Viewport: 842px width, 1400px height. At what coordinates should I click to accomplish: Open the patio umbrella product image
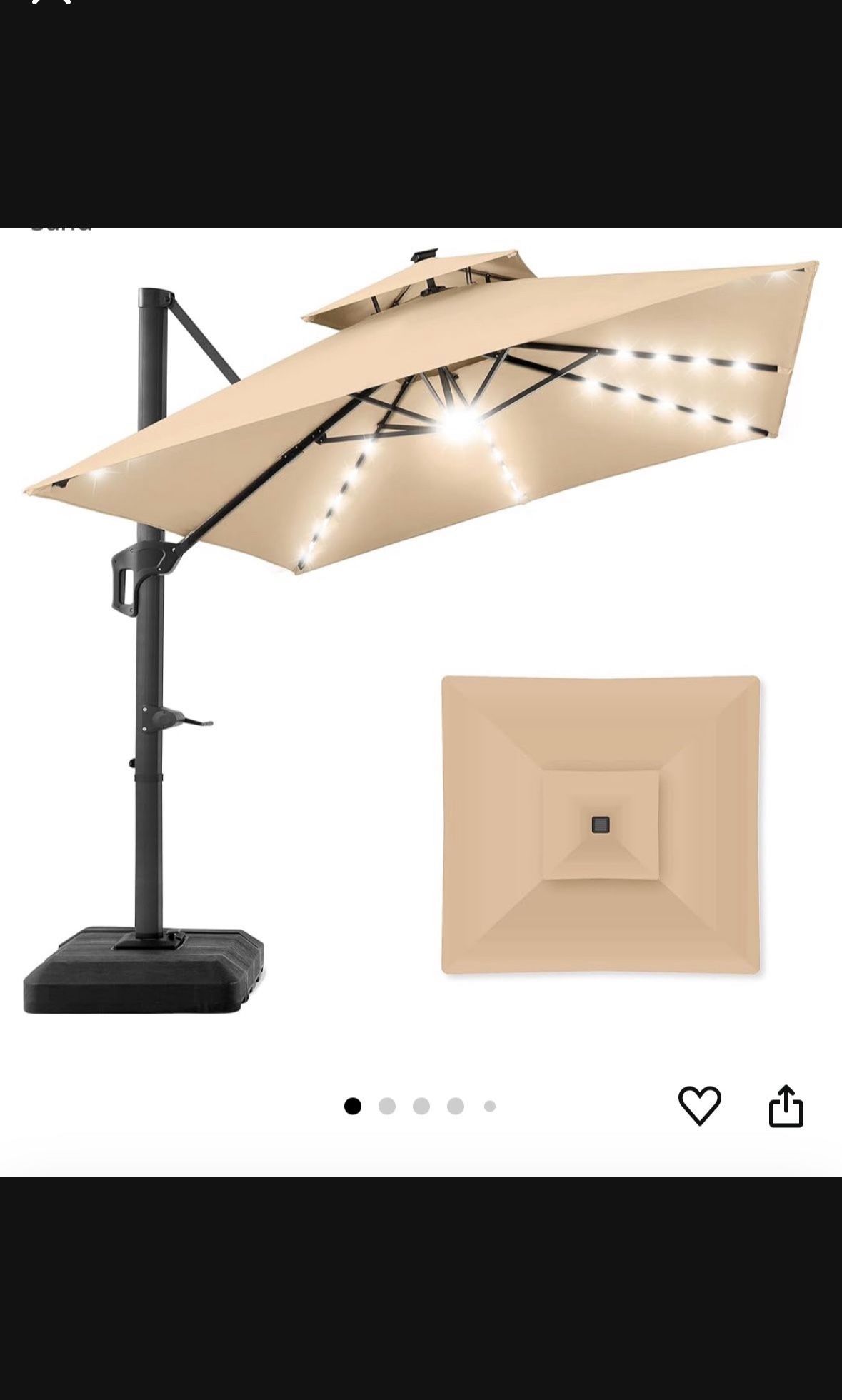click(421, 628)
